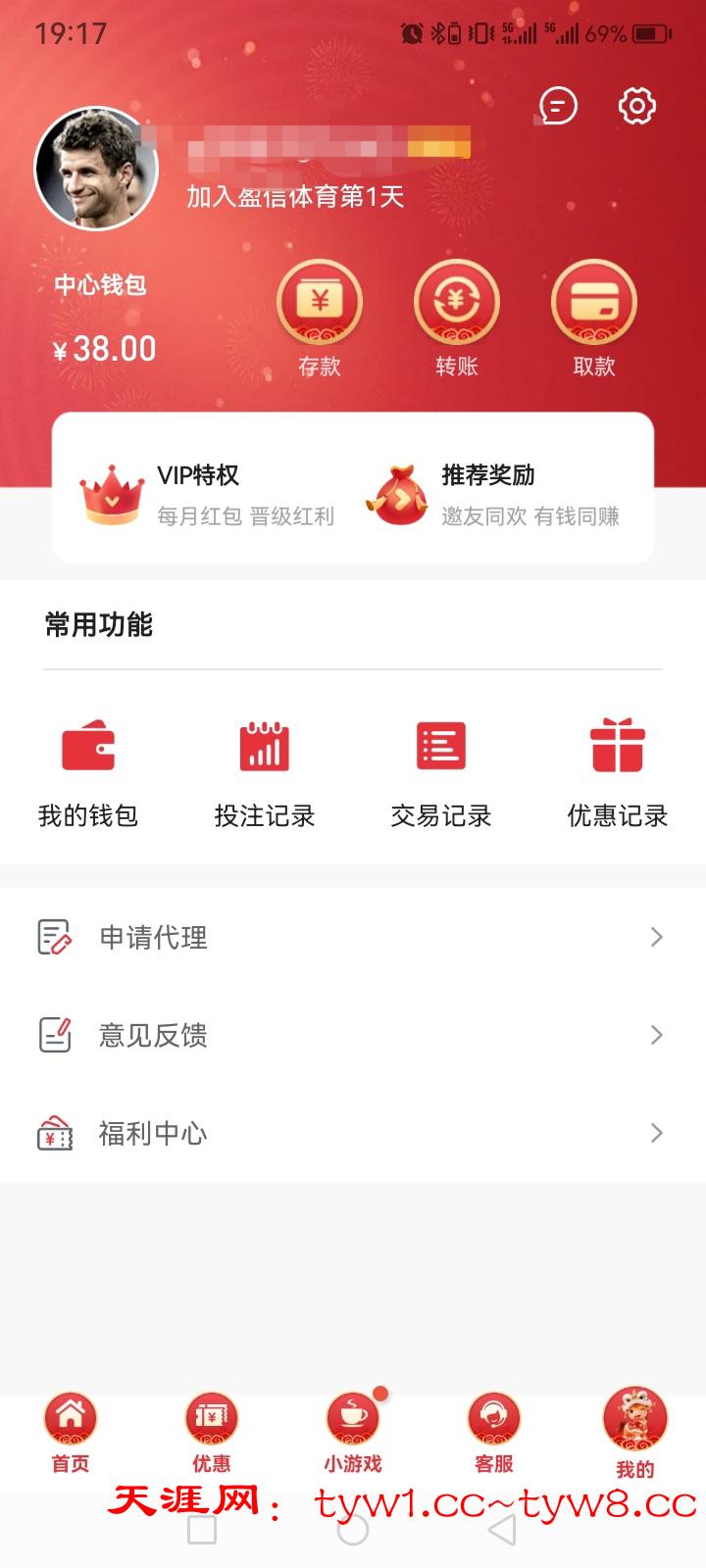View 投注记录

coord(265,772)
